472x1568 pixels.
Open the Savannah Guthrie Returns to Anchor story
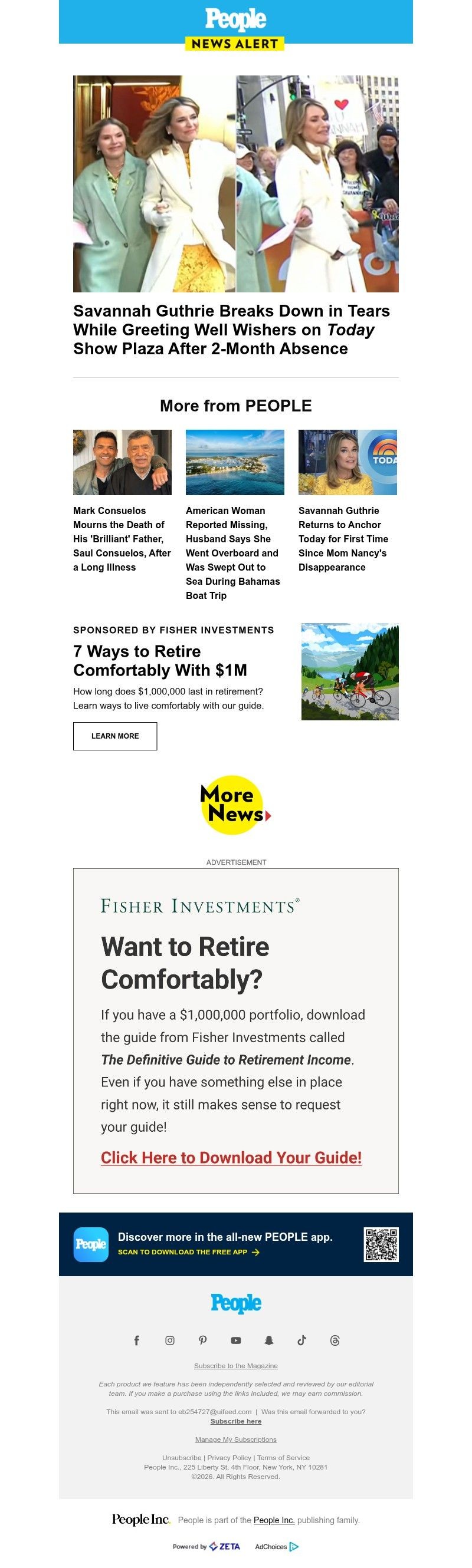(x=343, y=539)
